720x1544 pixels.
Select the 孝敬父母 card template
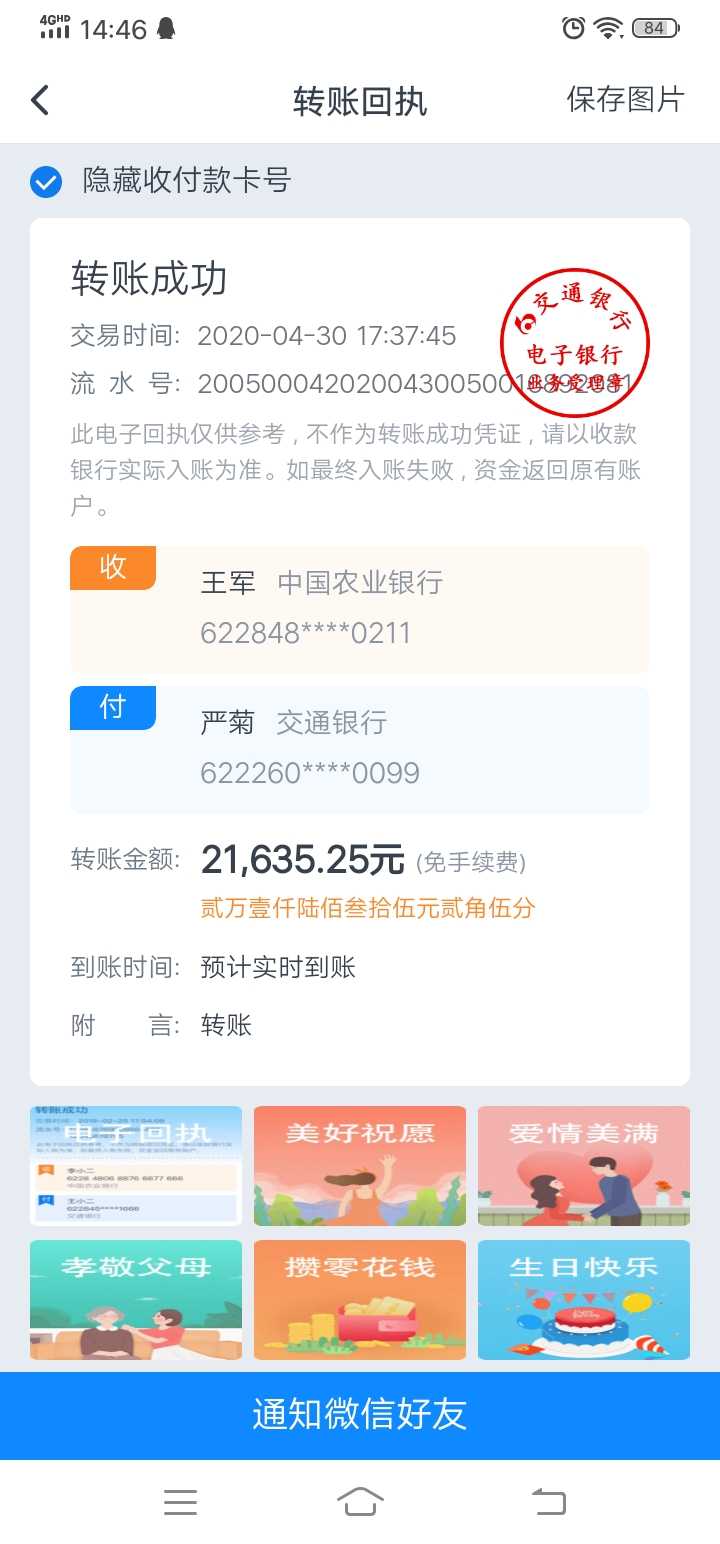(x=136, y=1299)
